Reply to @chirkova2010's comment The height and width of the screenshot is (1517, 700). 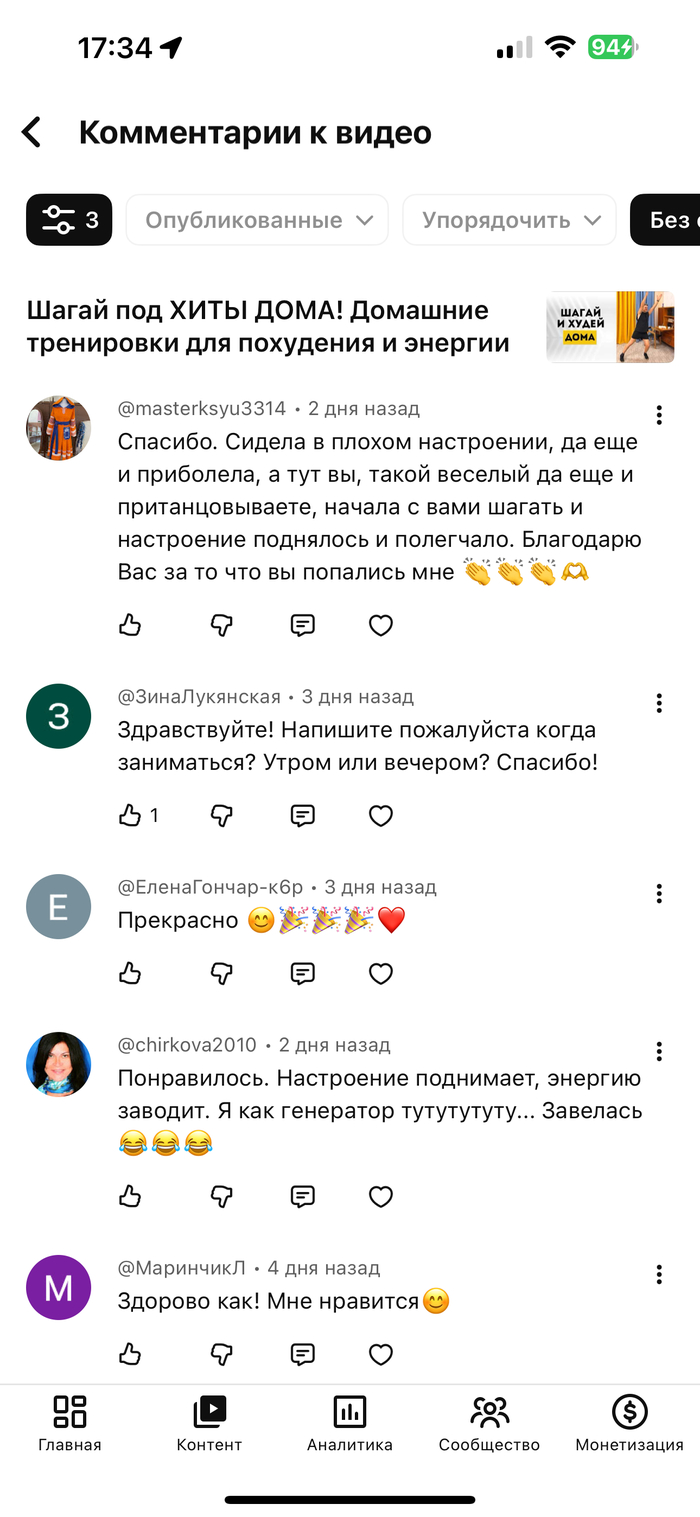point(302,1196)
